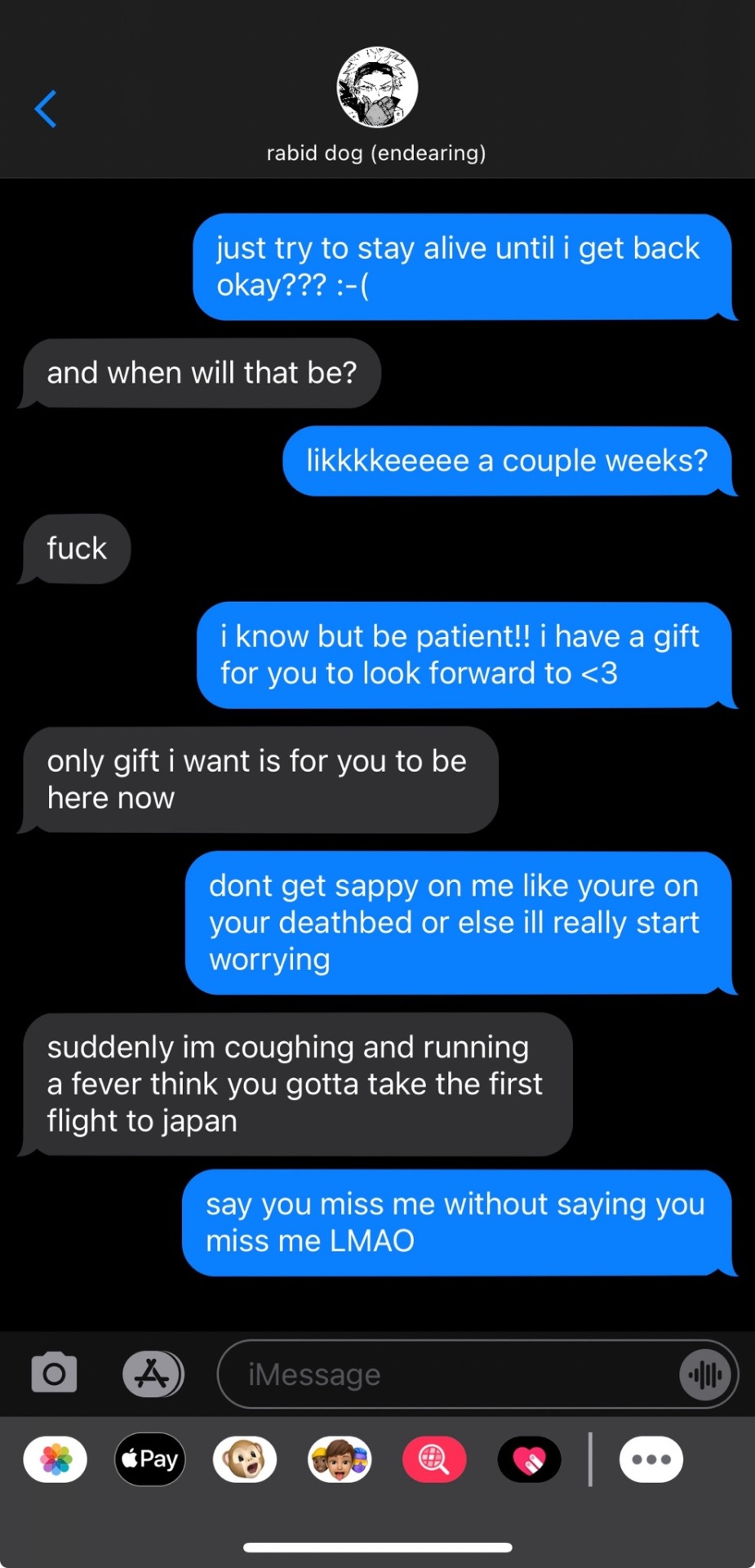Toggle the App Store apps drawer

tap(153, 1374)
